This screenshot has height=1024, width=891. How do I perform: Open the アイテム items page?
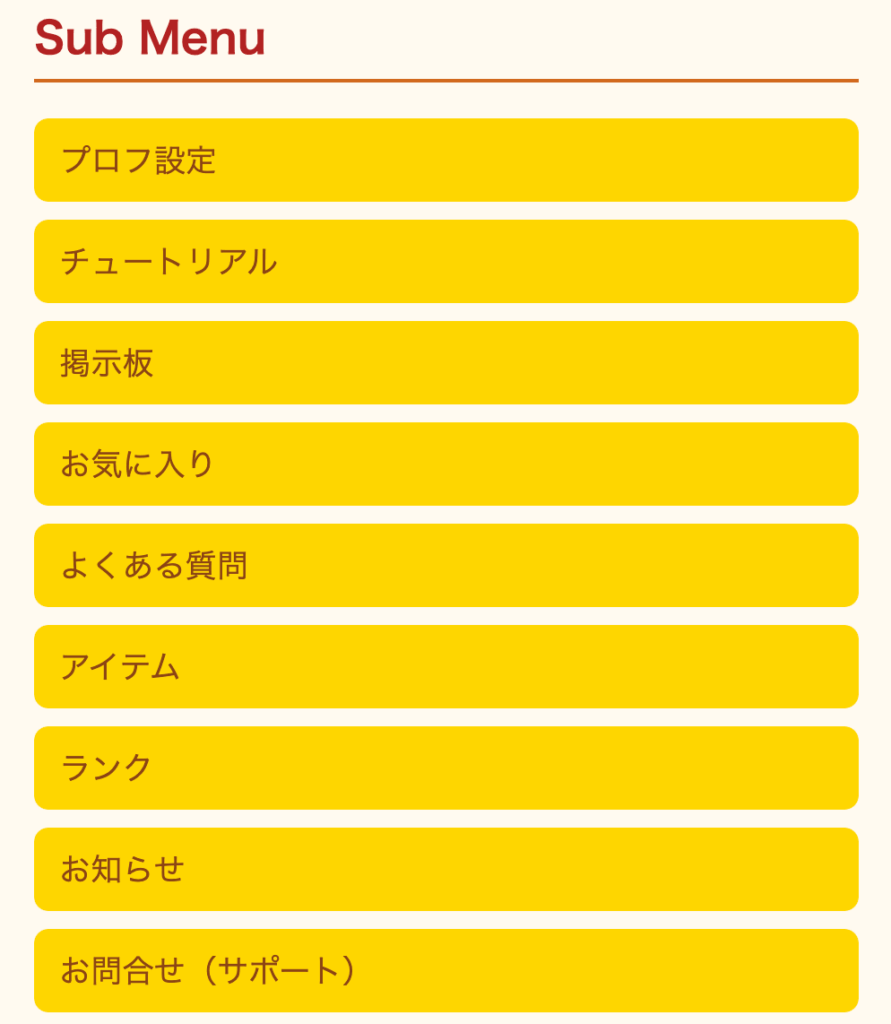click(x=446, y=667)
